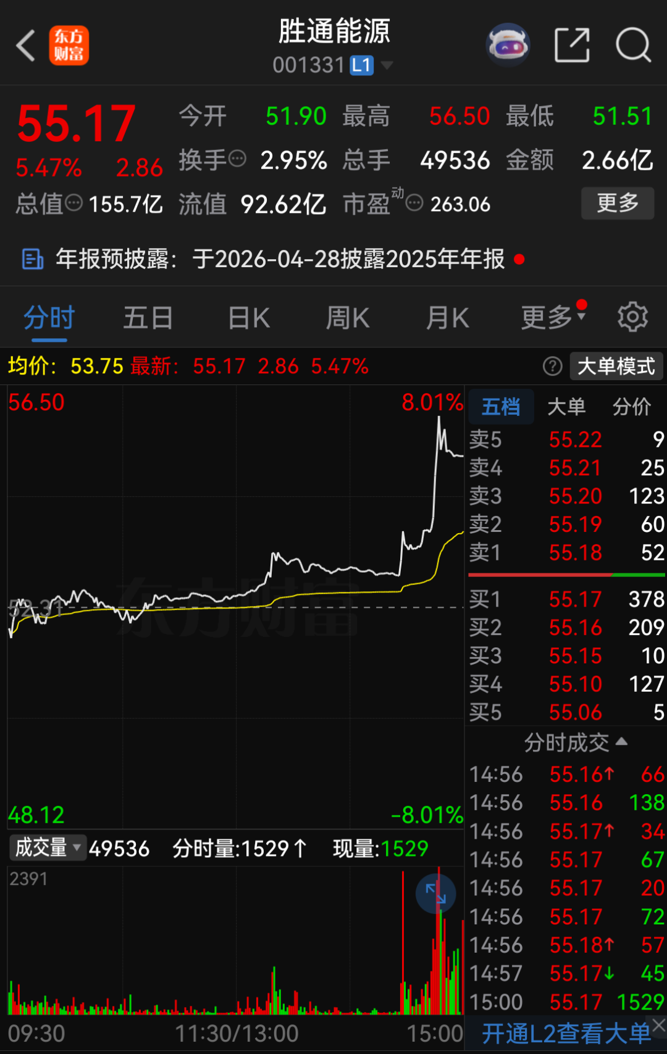This screenshot has height=1054, width=667.
Task: Switch to the 分价 tab
Action: click(x=631, y=407)
